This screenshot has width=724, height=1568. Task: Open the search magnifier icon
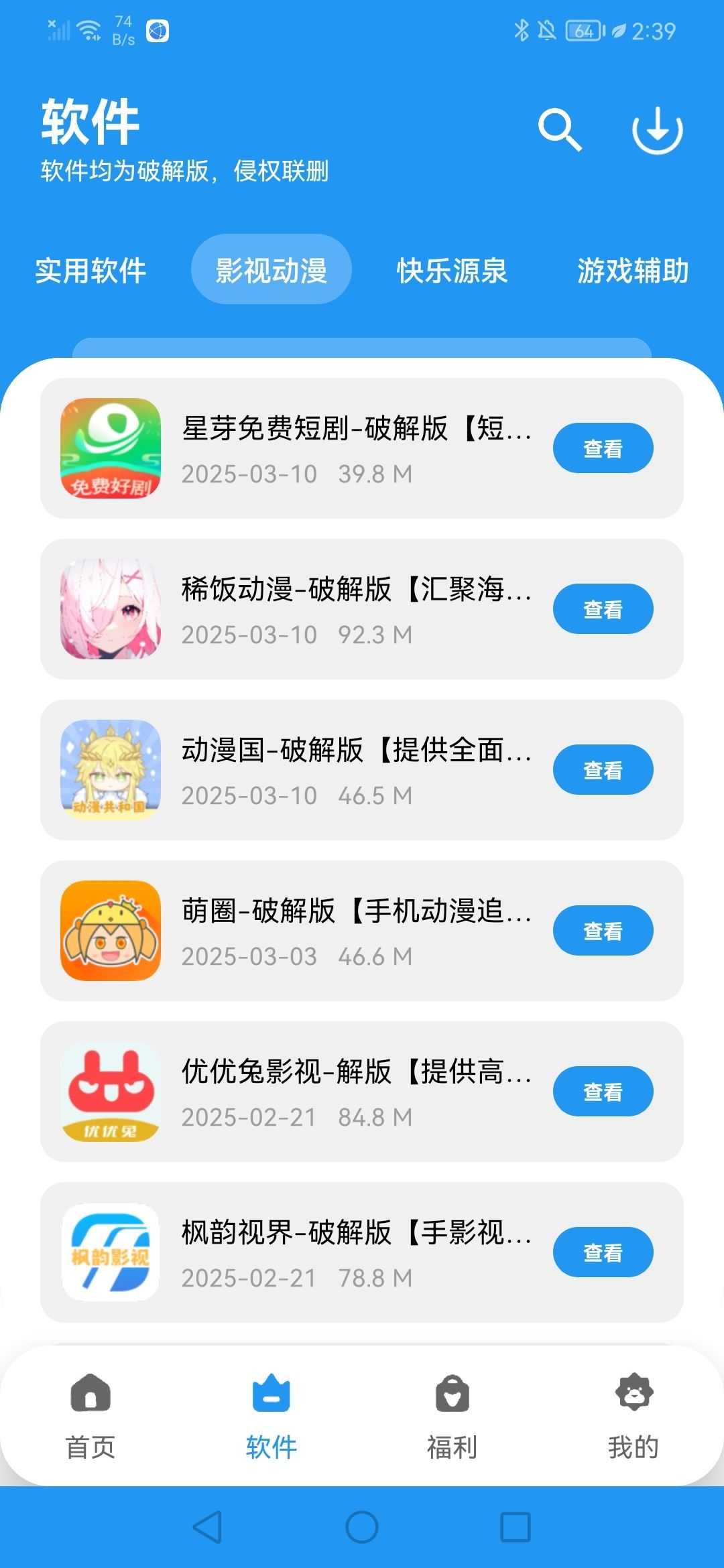pyautogui.click(x=559, y=130)
